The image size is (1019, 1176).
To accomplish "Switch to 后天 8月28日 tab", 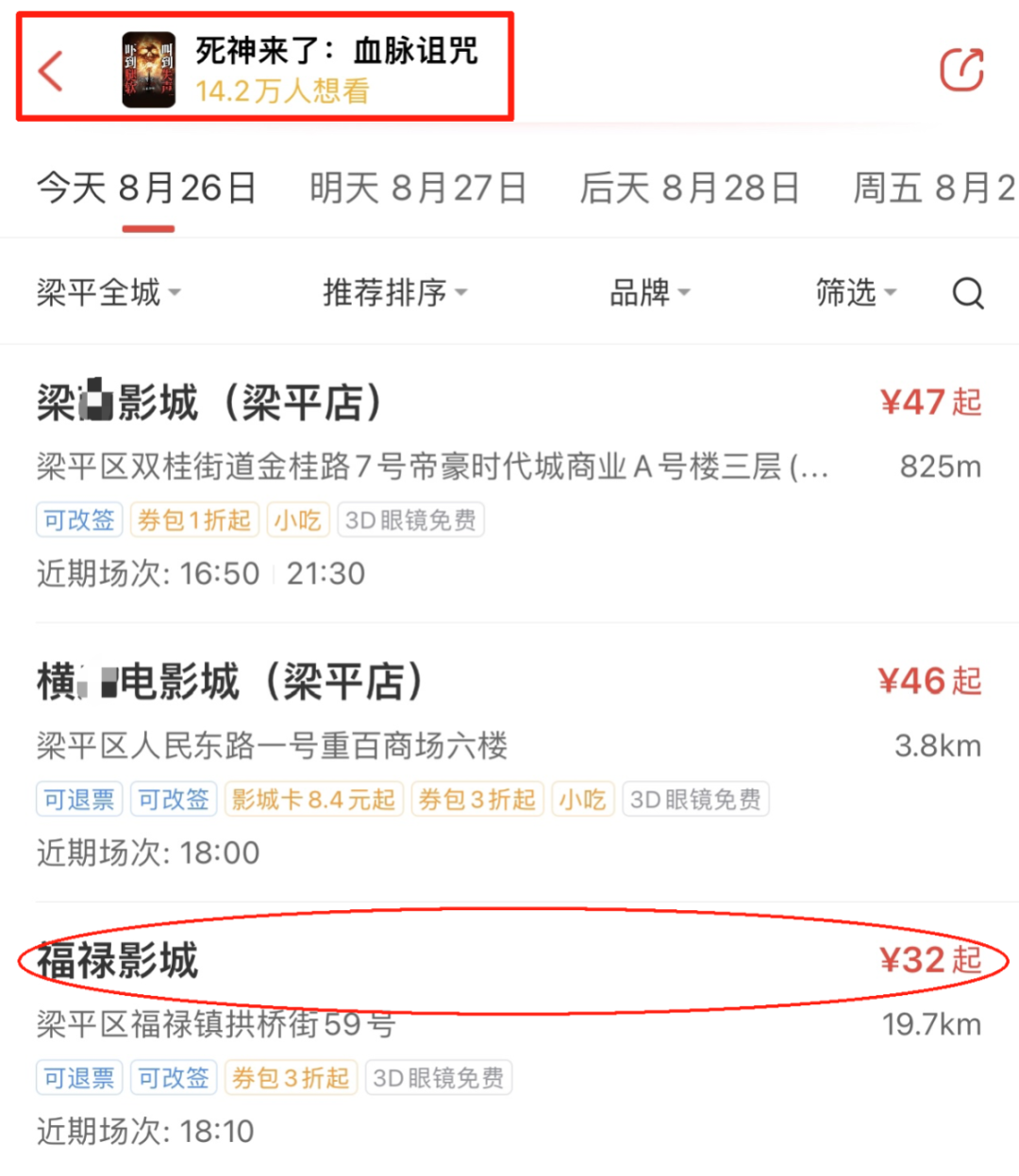I will tap(689, 189).
